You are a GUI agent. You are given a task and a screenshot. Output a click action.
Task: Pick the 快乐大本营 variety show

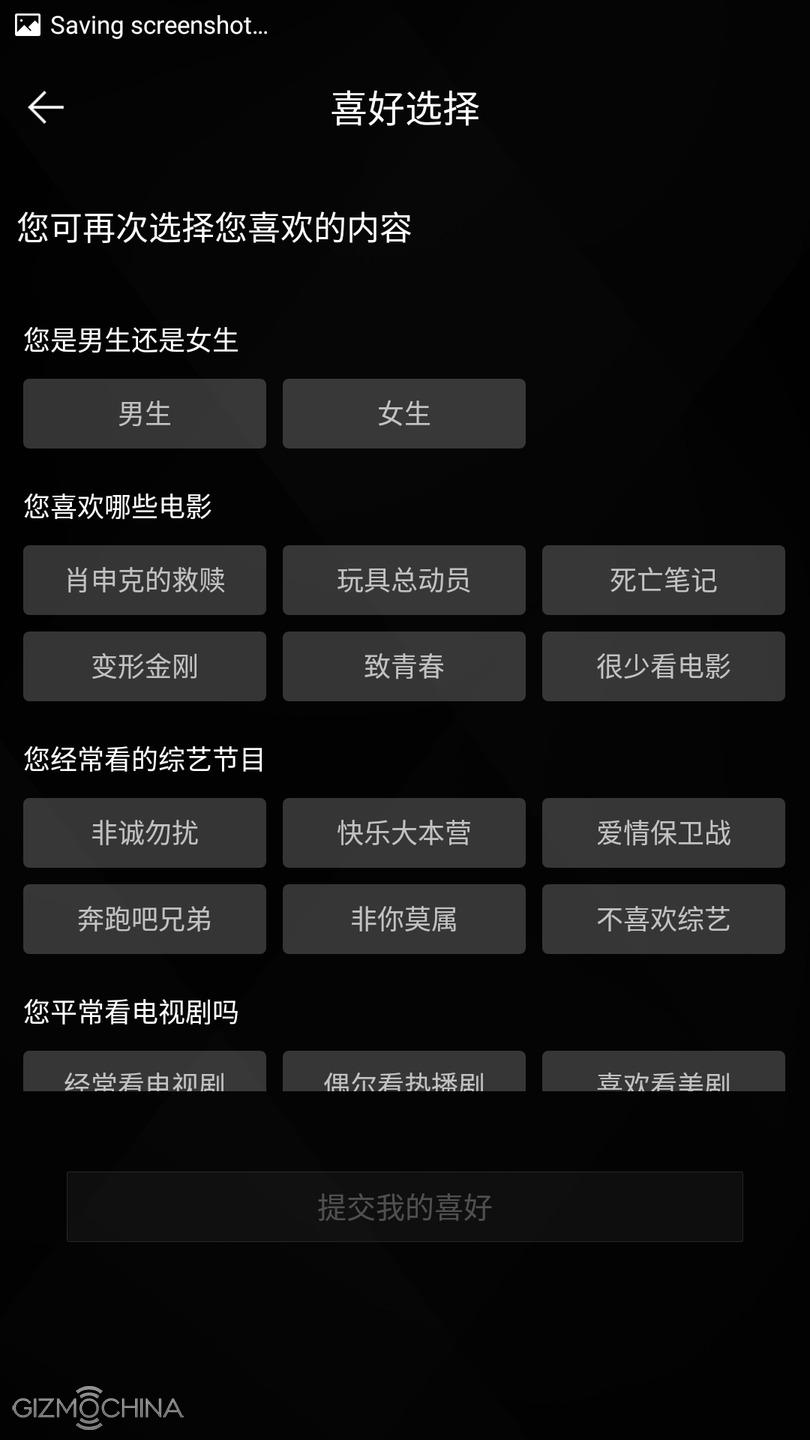point(404,833)
